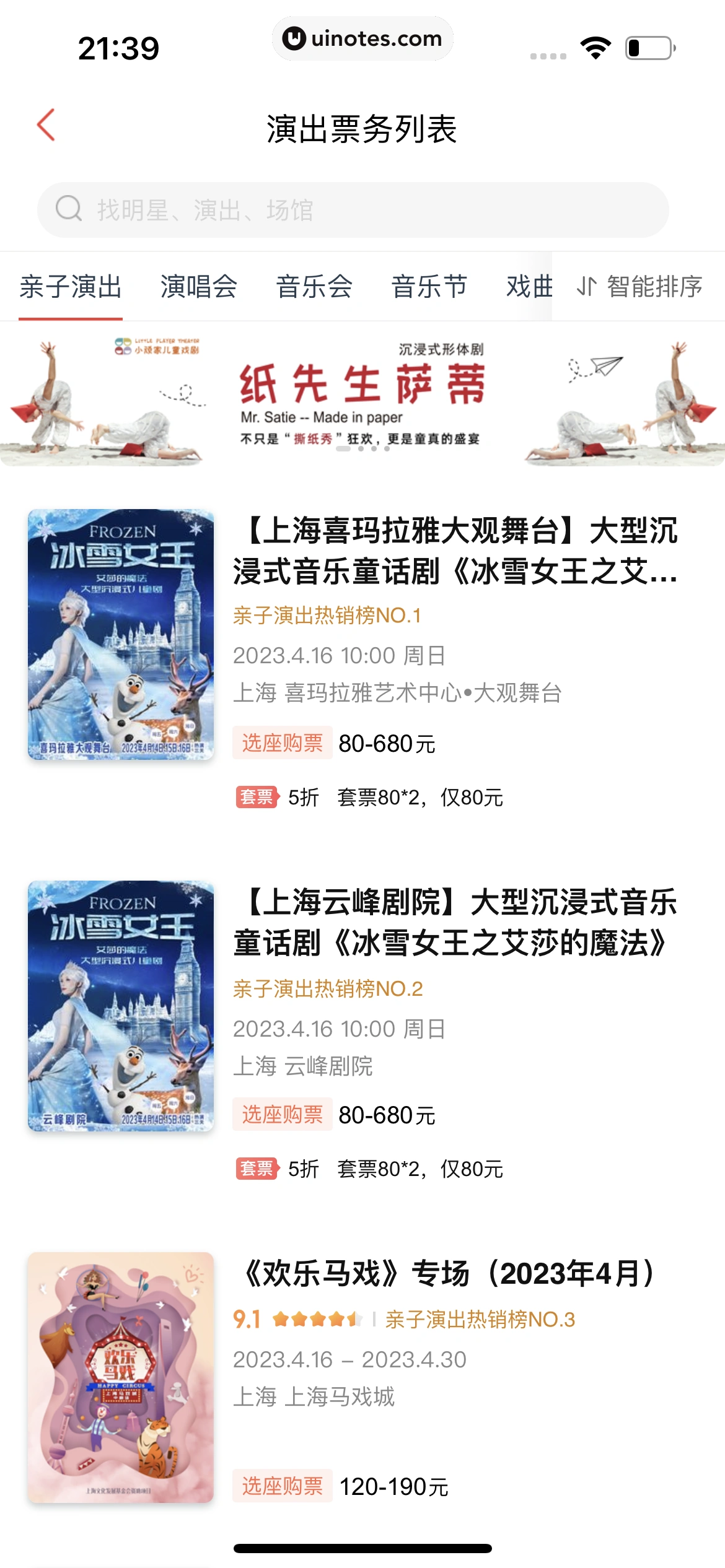Switch to the 音乐会 tab

tap(314, 287)
